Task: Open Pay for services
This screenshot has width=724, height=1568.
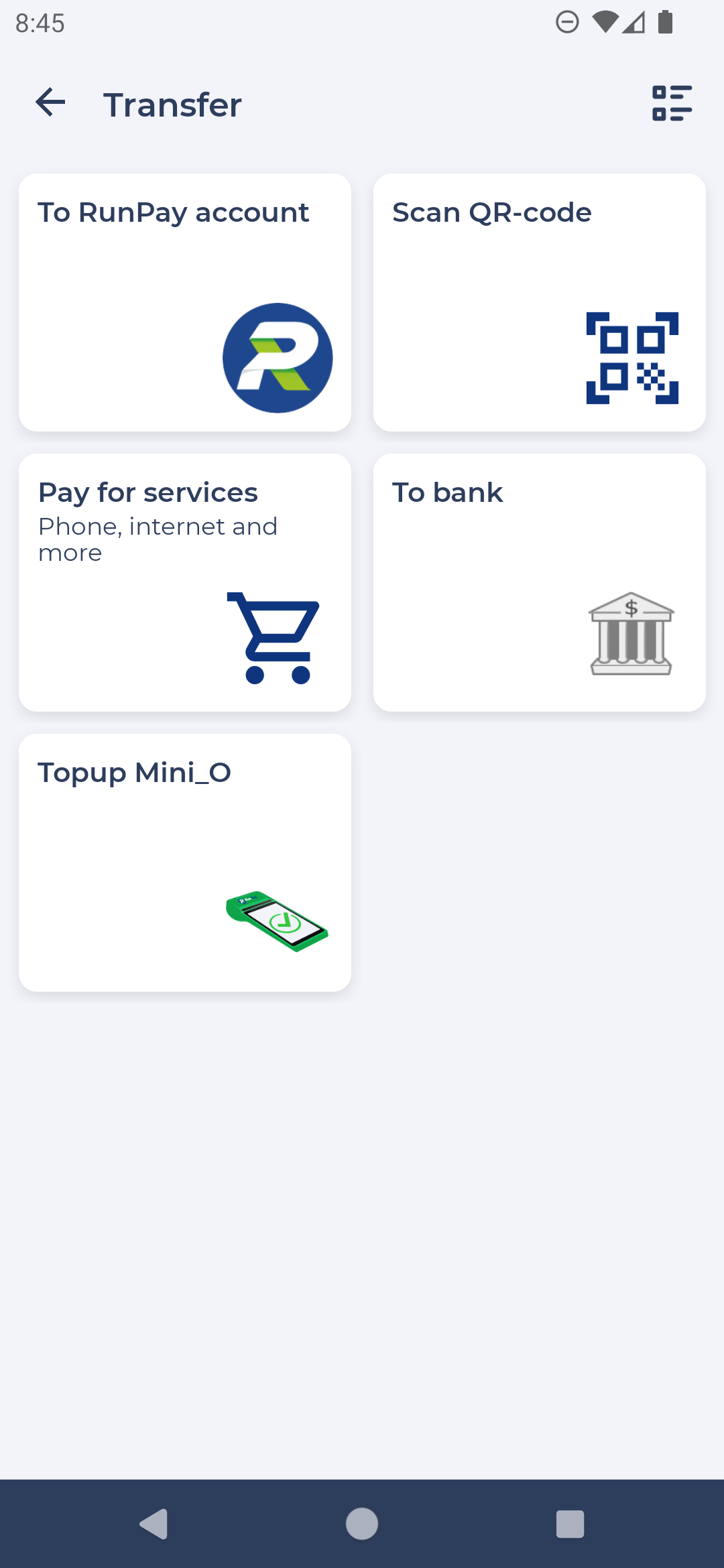Action: pyautogui.click(x=185, y=582)
